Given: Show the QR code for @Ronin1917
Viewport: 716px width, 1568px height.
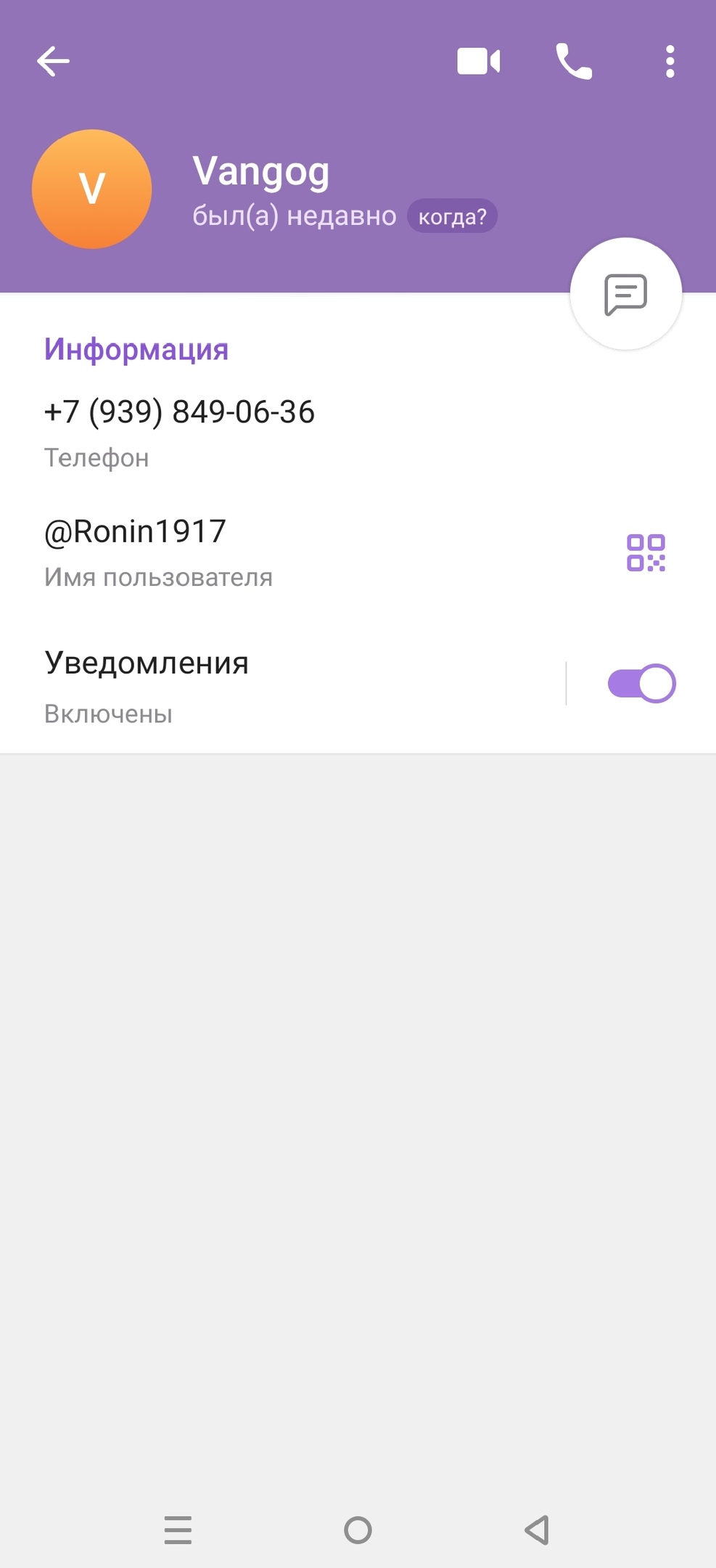Looking at the screenshot, I should [646, 553].
